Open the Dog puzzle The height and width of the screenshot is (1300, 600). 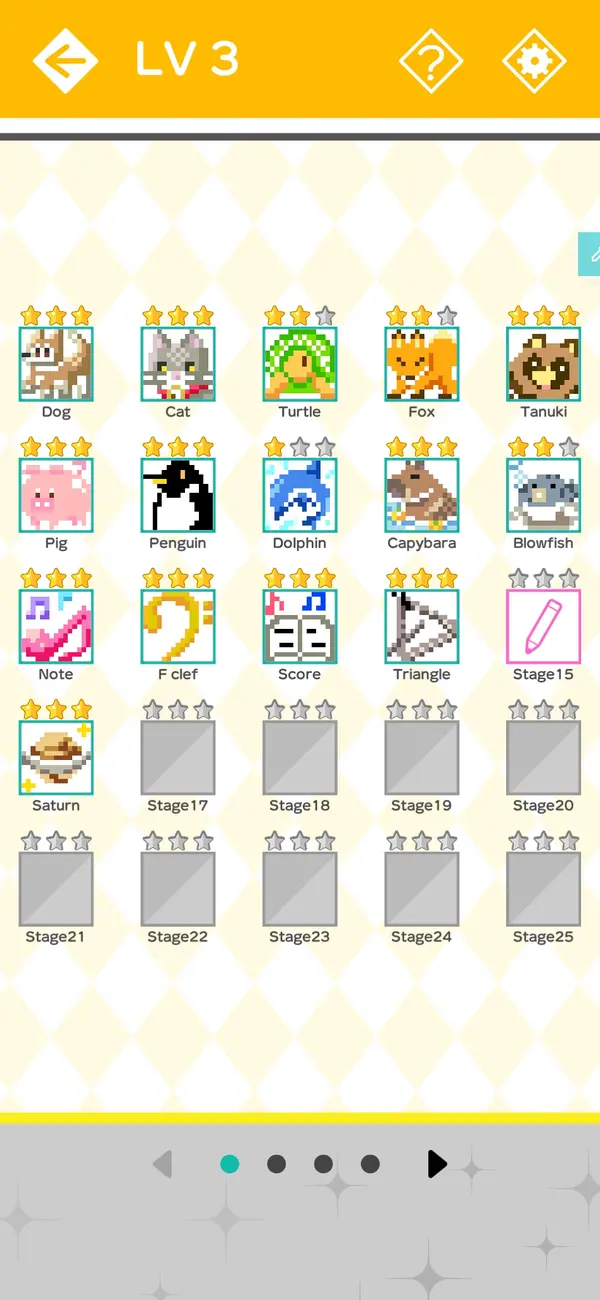point(56,364)
